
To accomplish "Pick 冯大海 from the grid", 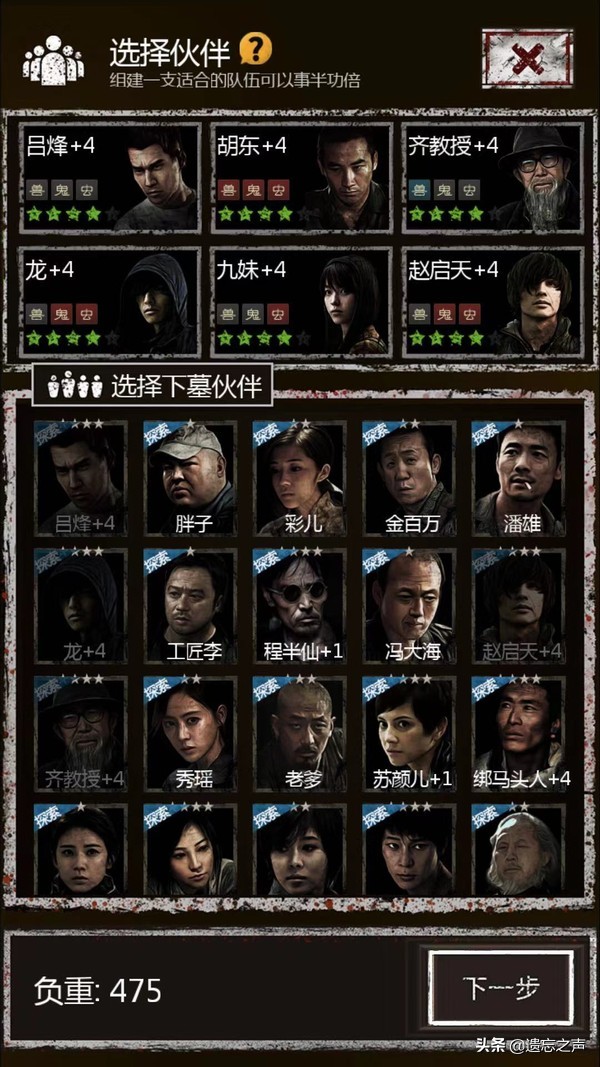I will (x=409, y=605).
